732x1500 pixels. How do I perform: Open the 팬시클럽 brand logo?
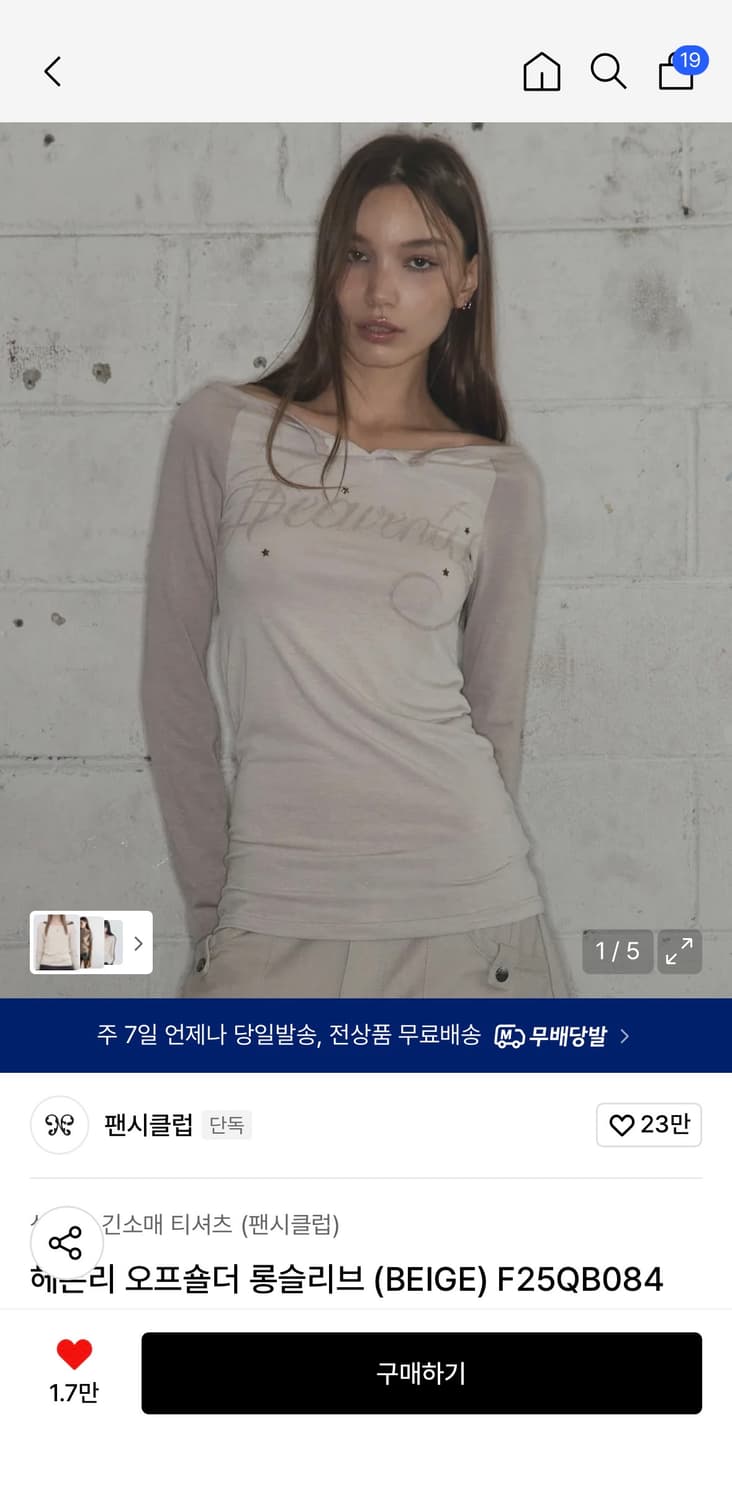[59, 1125]
